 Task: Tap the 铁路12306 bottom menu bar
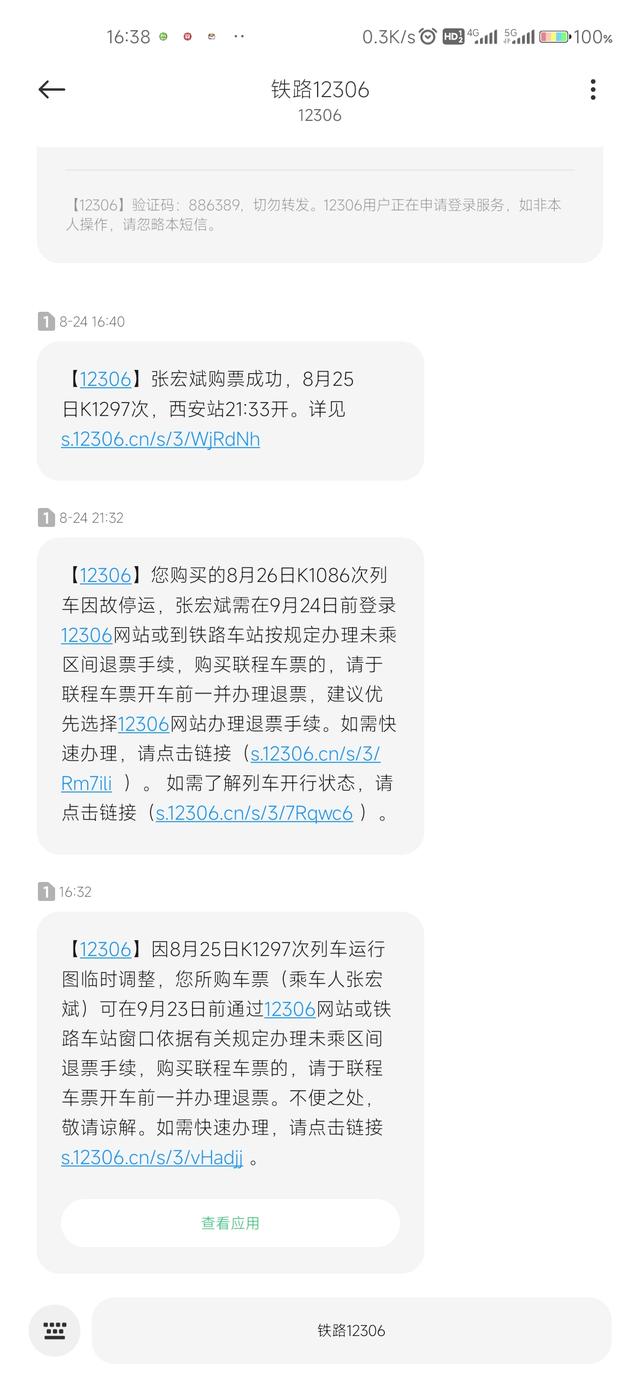click(x=351, y=1331)
